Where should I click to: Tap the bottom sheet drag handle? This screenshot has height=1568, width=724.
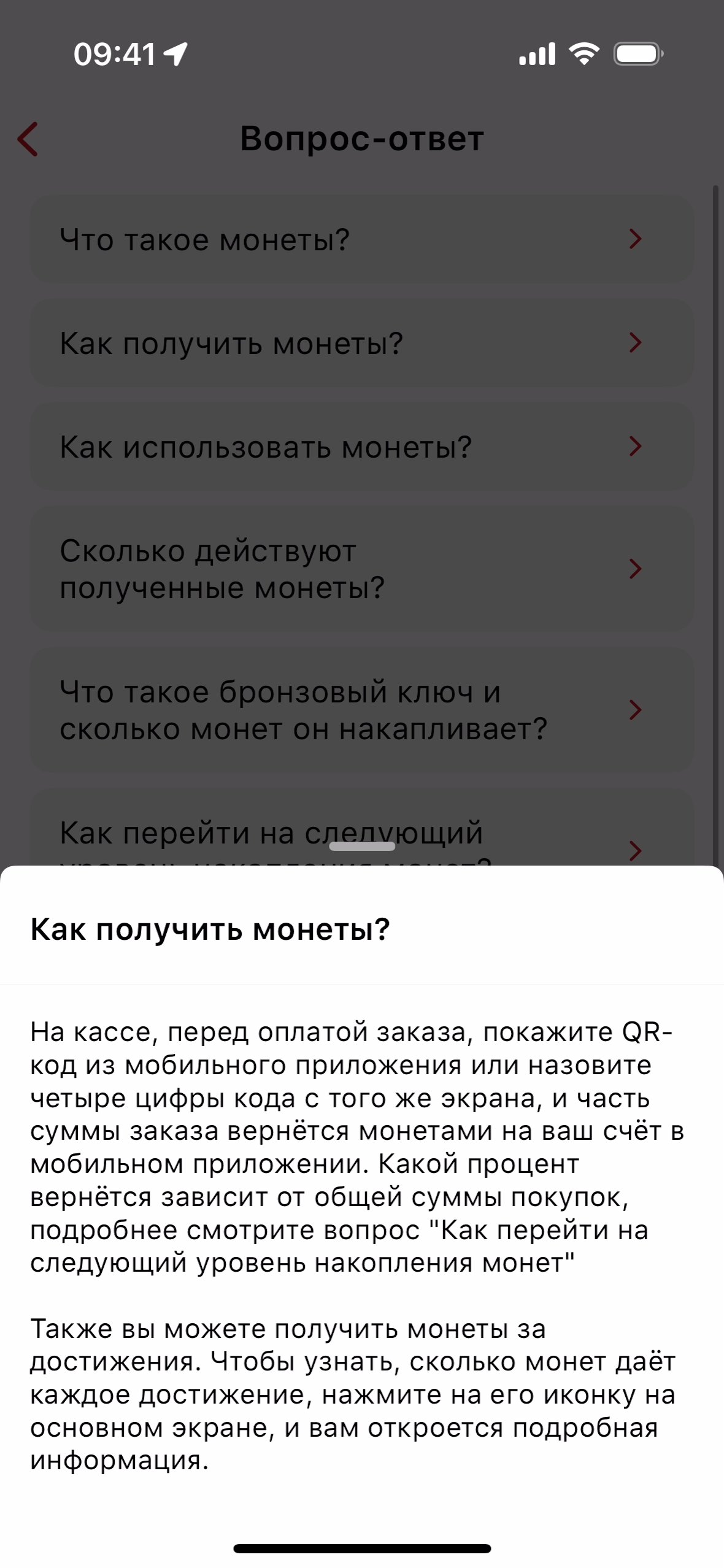(x=362, y=847)
